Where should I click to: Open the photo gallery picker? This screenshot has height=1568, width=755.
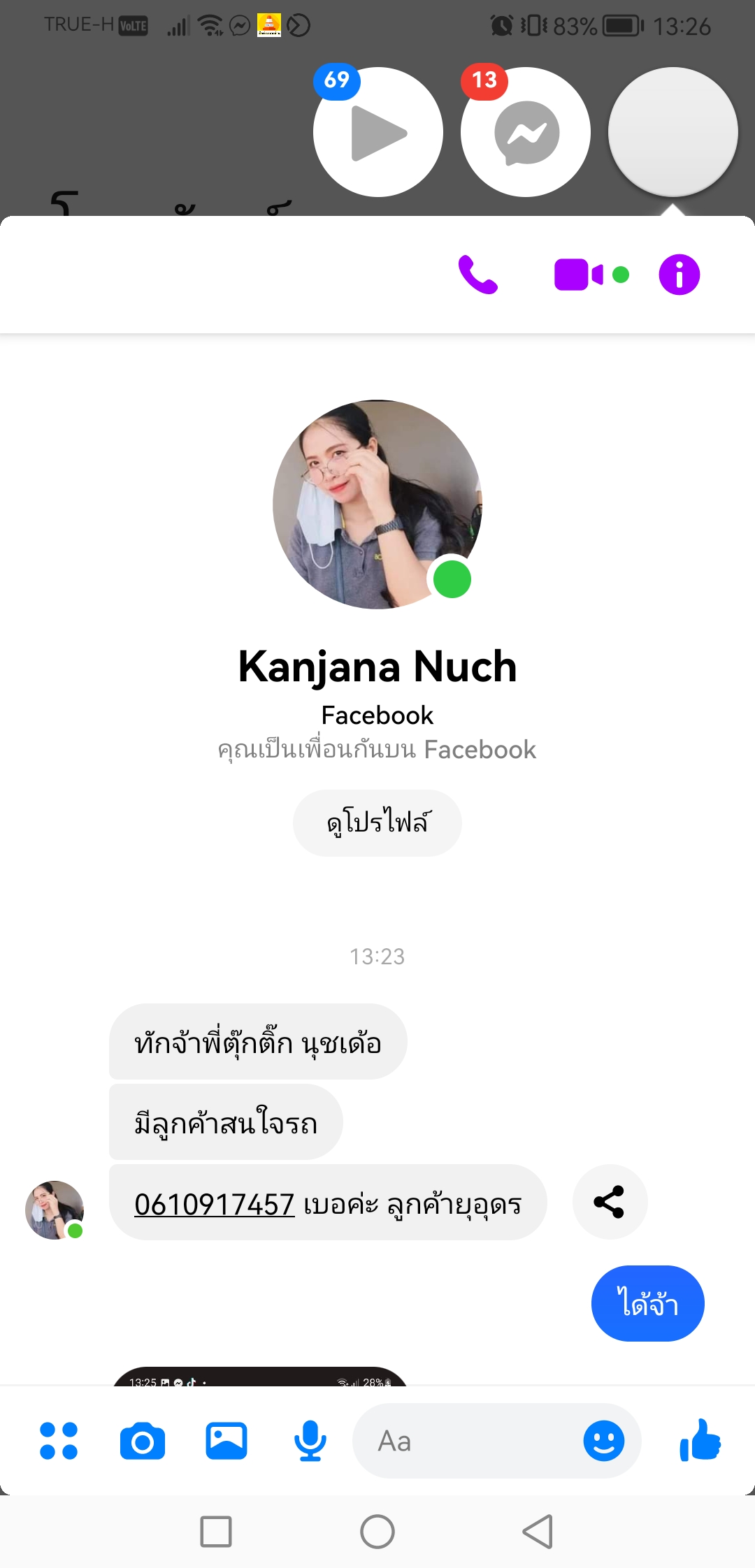226,1441
